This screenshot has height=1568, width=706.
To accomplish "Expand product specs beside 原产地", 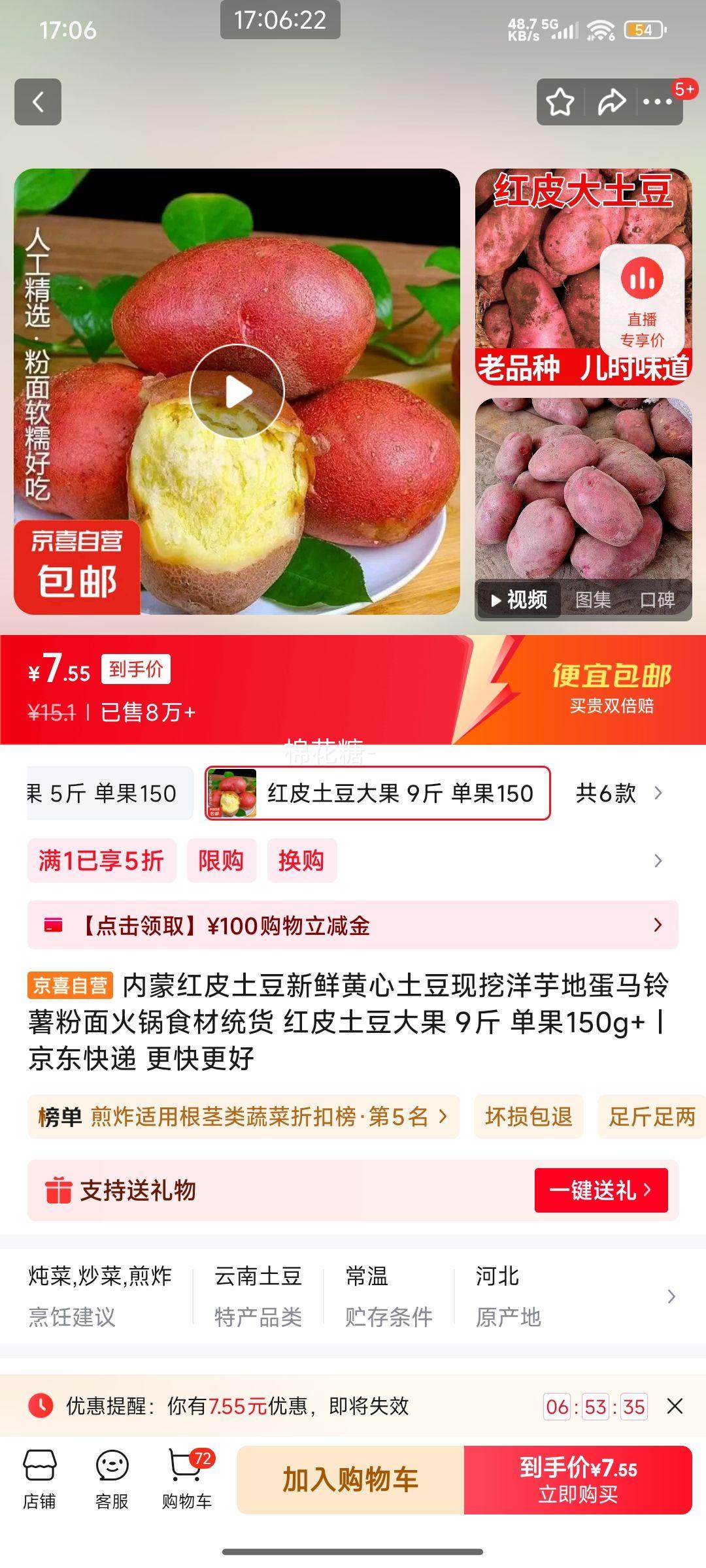I will (x=671, y=1296).
